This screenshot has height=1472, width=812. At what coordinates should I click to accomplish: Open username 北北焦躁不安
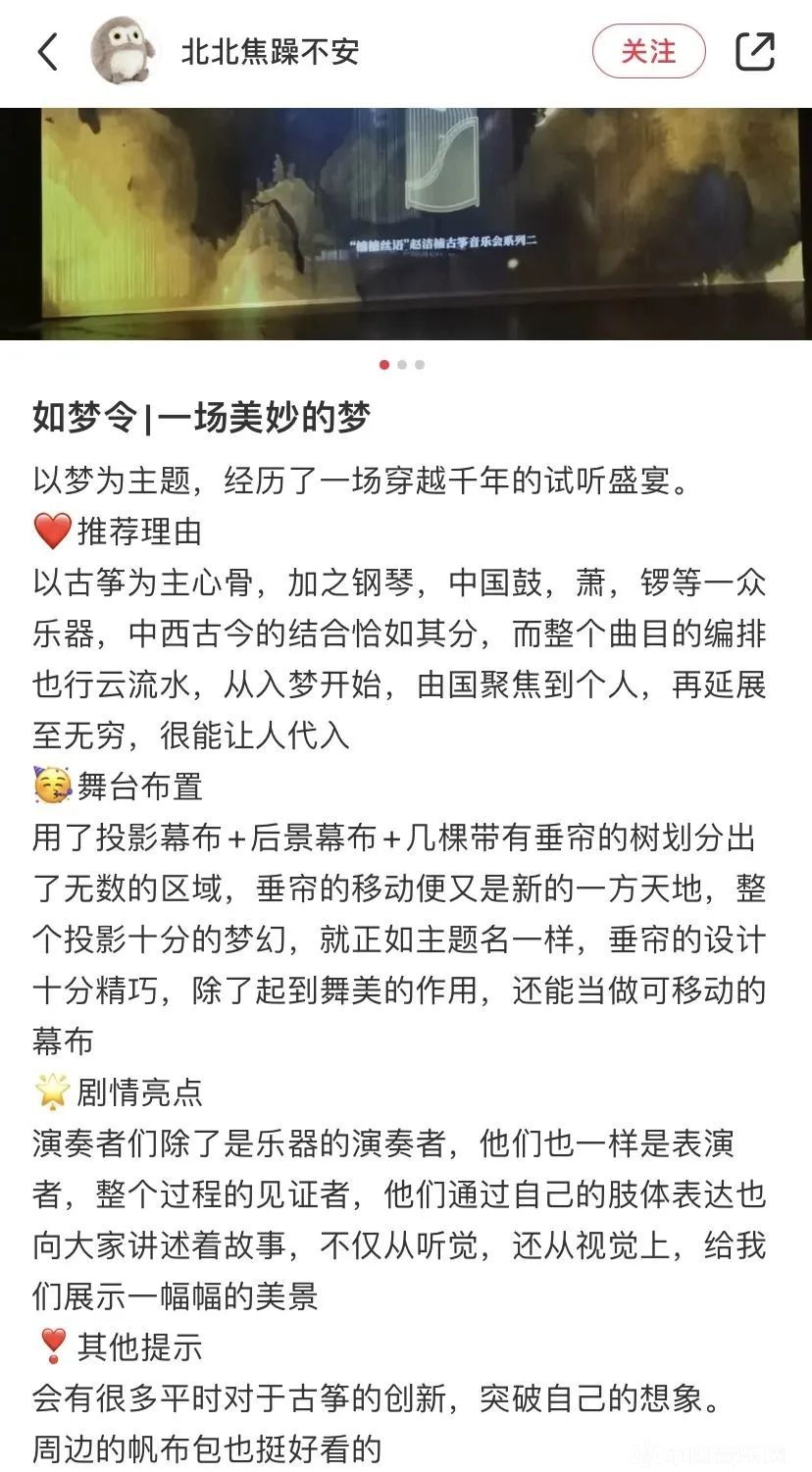click(270, 52)
